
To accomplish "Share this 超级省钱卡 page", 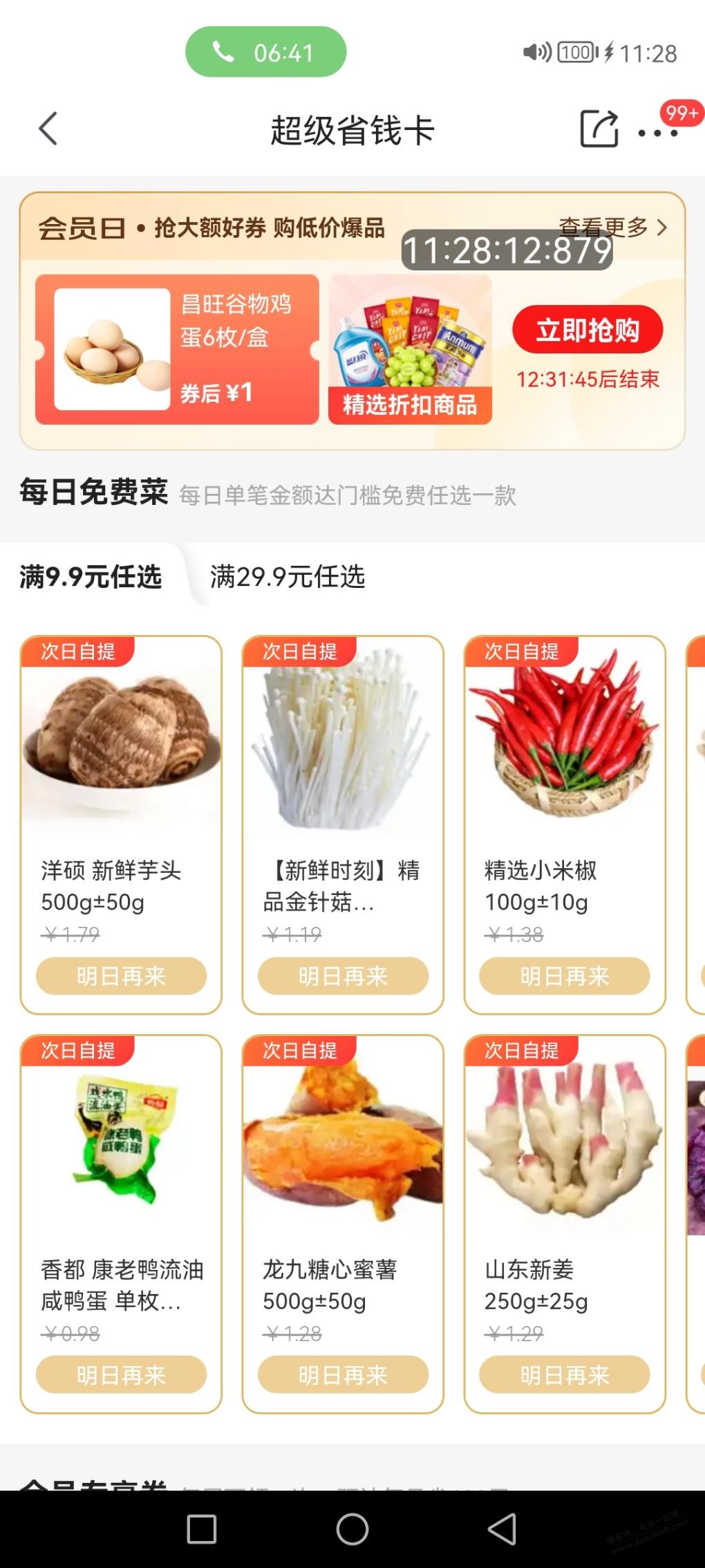I will 598,129.
